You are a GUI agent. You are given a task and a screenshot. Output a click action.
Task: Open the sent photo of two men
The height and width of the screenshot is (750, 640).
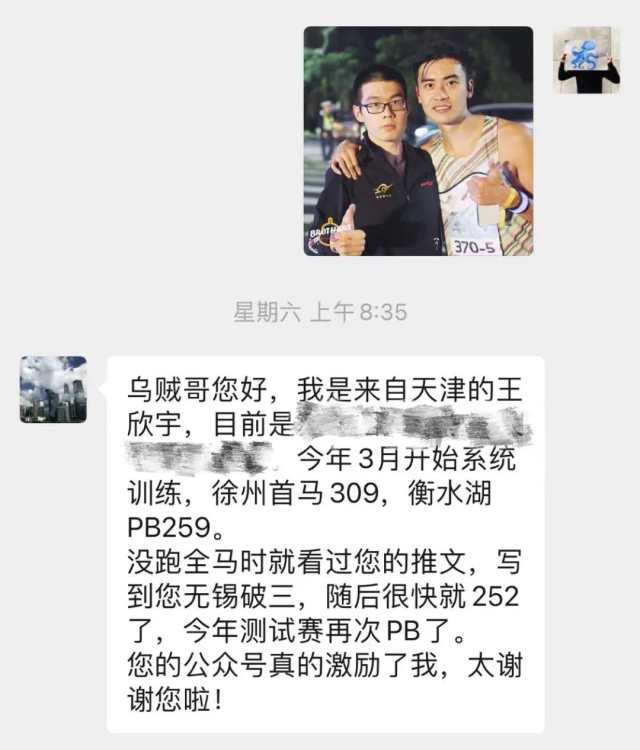418,141
